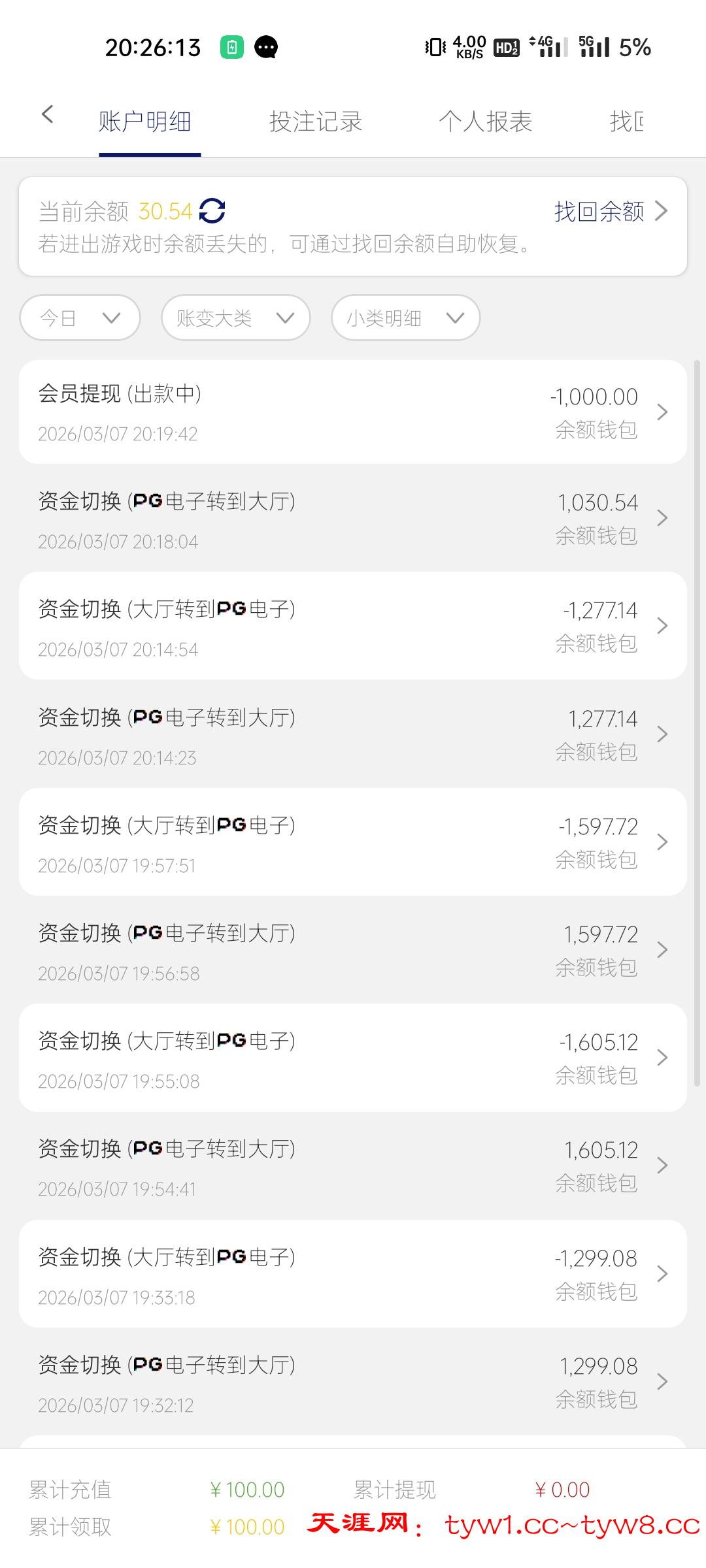Open the 19:56:58 record of 1,597.72
The height and width of the screenshot is (1568, 706).
353,950
